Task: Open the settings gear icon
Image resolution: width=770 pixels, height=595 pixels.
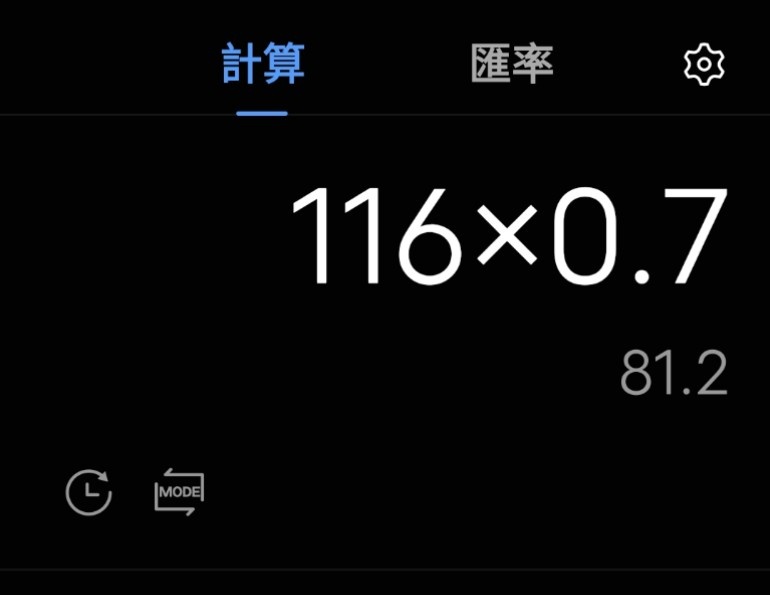Action: 704,65
